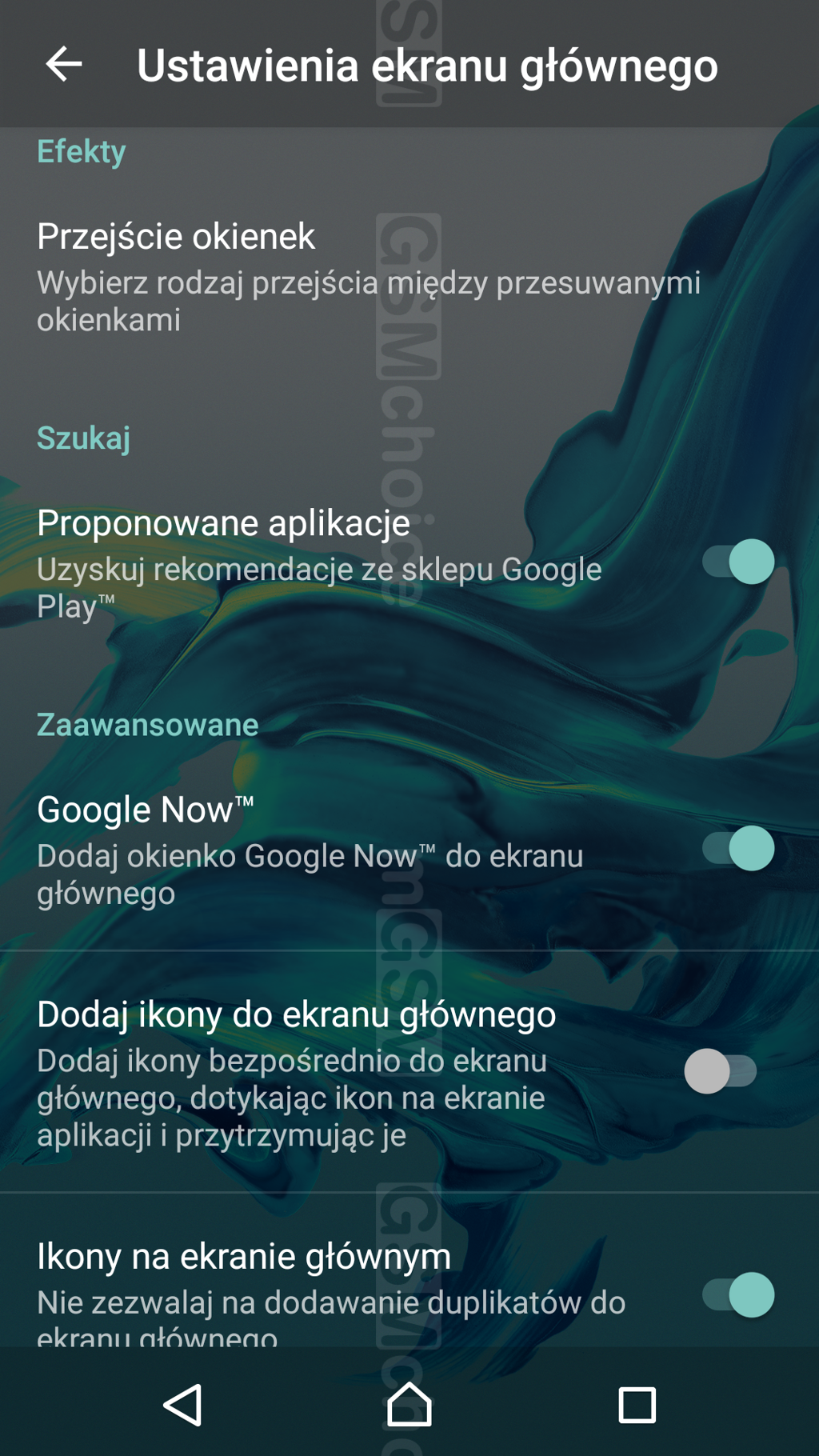Viewport: 819px width, 1456px height.
Task: Disable the Google Now™ toggle
Action: [x=737, y=848]
